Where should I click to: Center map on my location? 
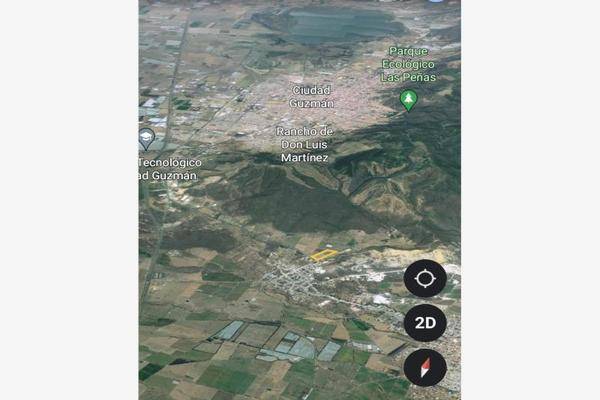[x=425, y=278]
